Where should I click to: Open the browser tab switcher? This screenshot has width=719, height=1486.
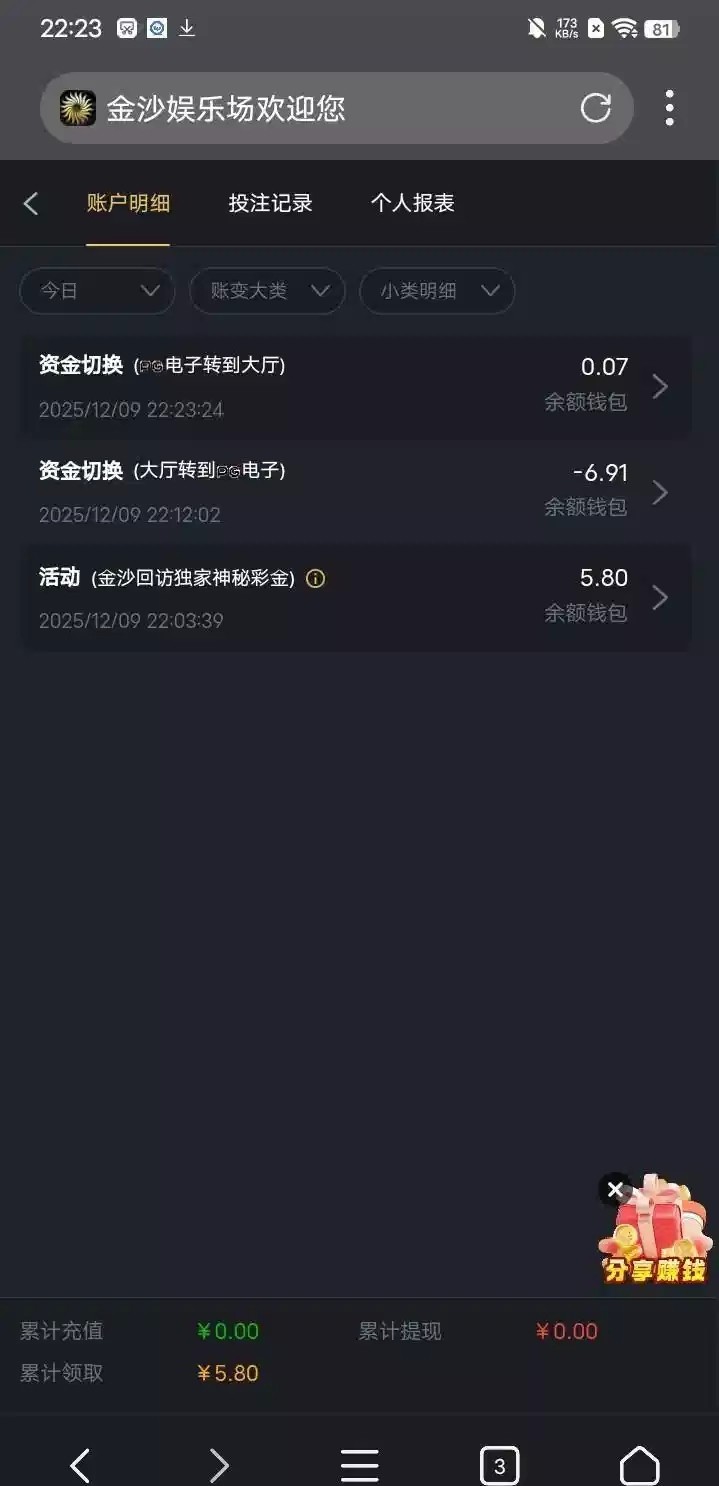[499, 1467]
